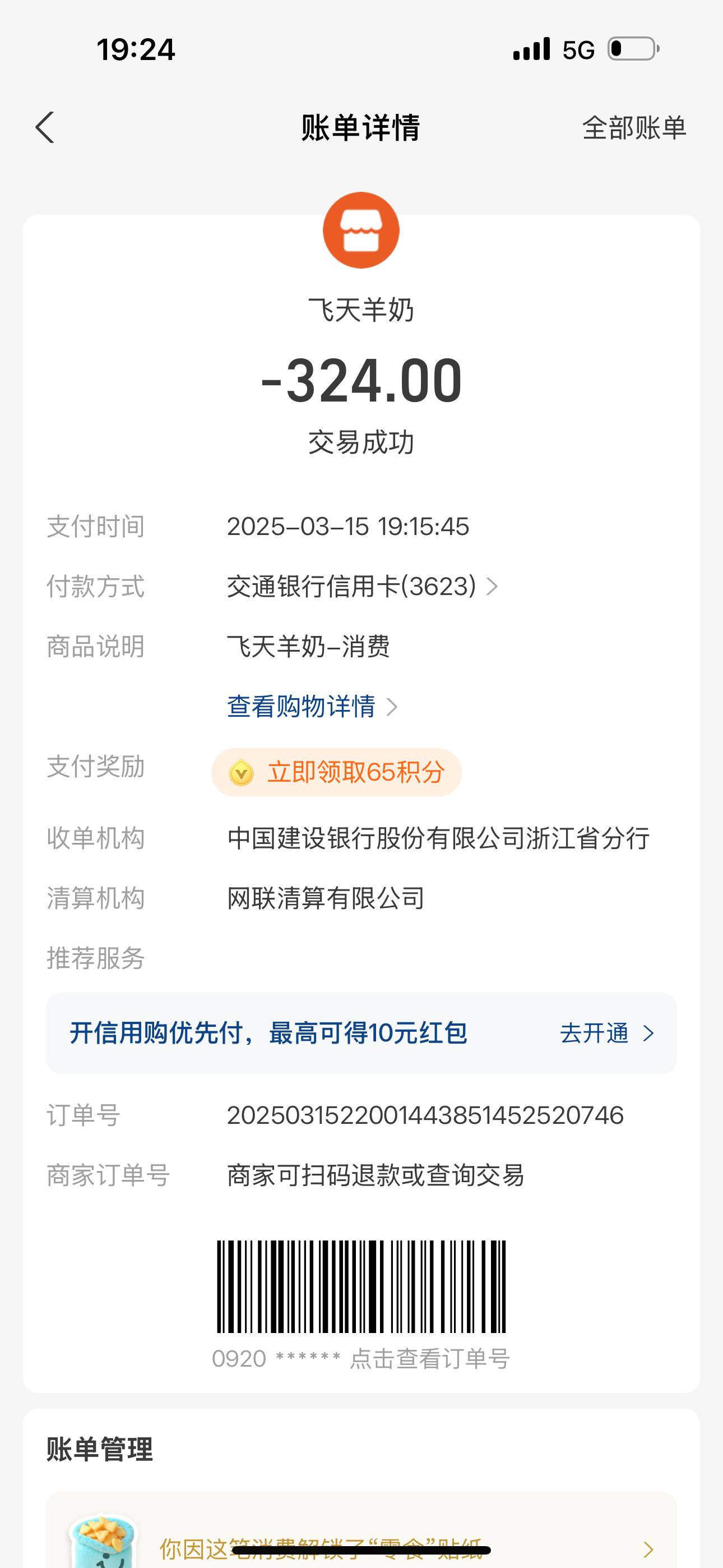The height and width of the screenshot is (1568, 723).
Task: Open 全部账单 all bills
Action: tap(633, 128)
